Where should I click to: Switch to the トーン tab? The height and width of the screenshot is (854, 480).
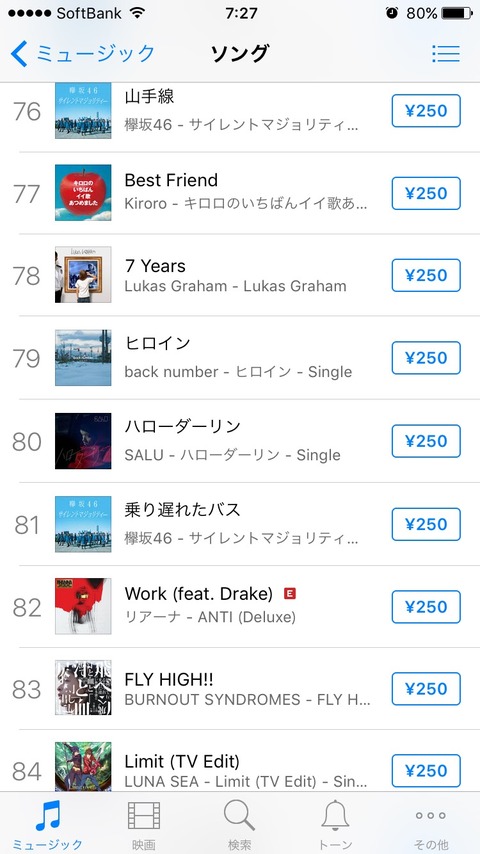coord(335,824)
